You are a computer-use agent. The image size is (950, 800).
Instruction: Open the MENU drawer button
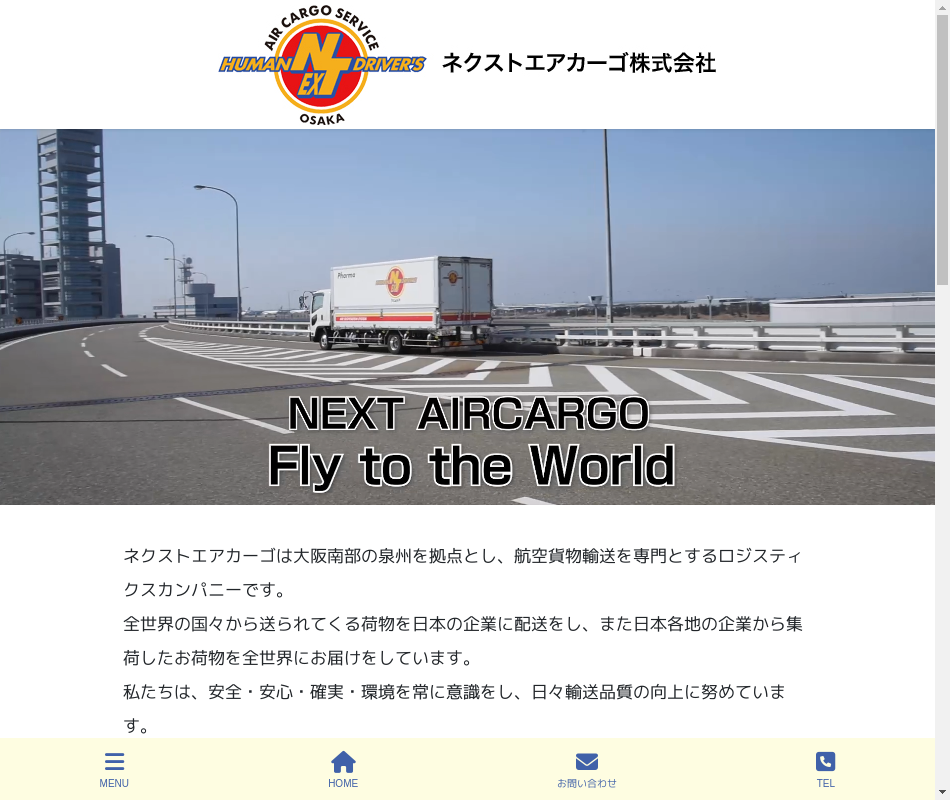[114, 769]
